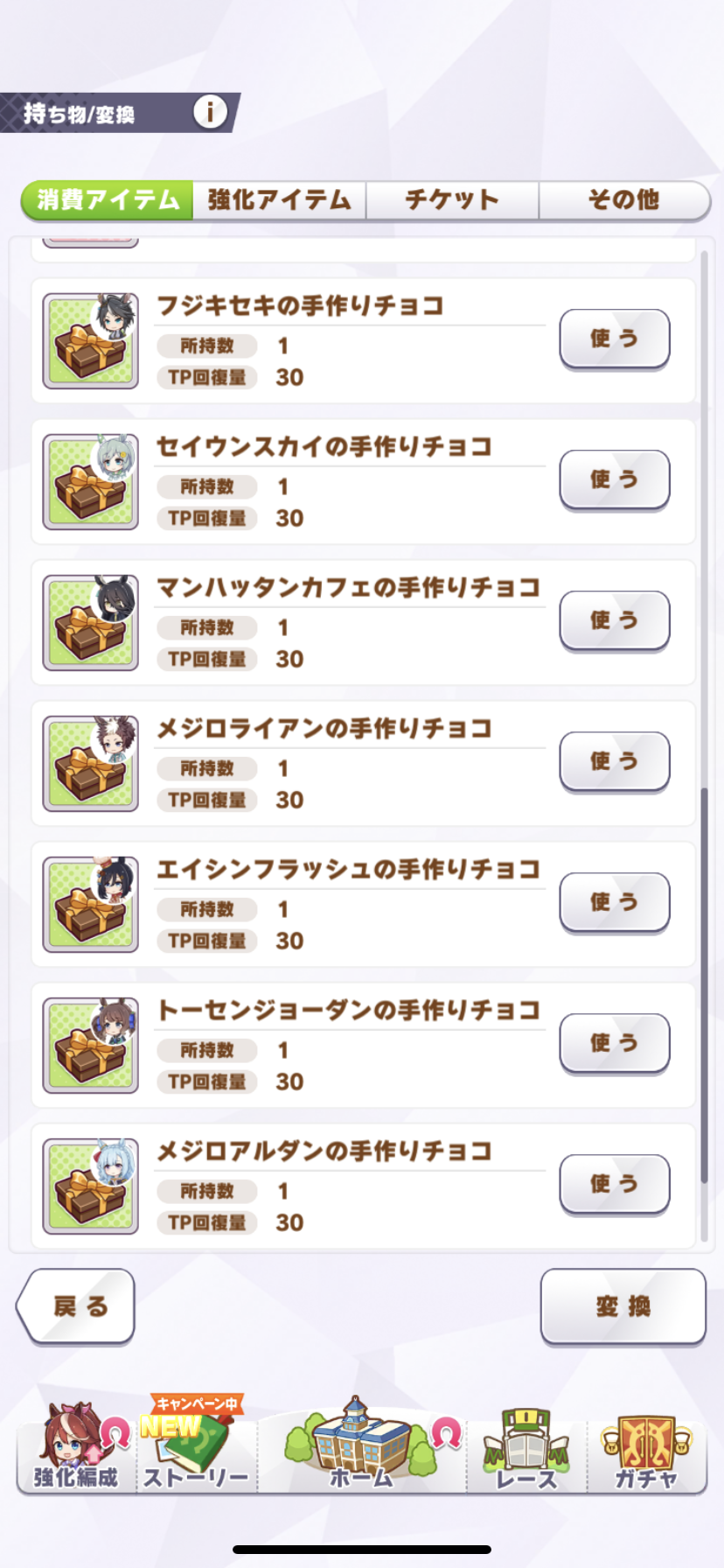
Task: Switch to the その他 tab
Action: coord(623,200)
